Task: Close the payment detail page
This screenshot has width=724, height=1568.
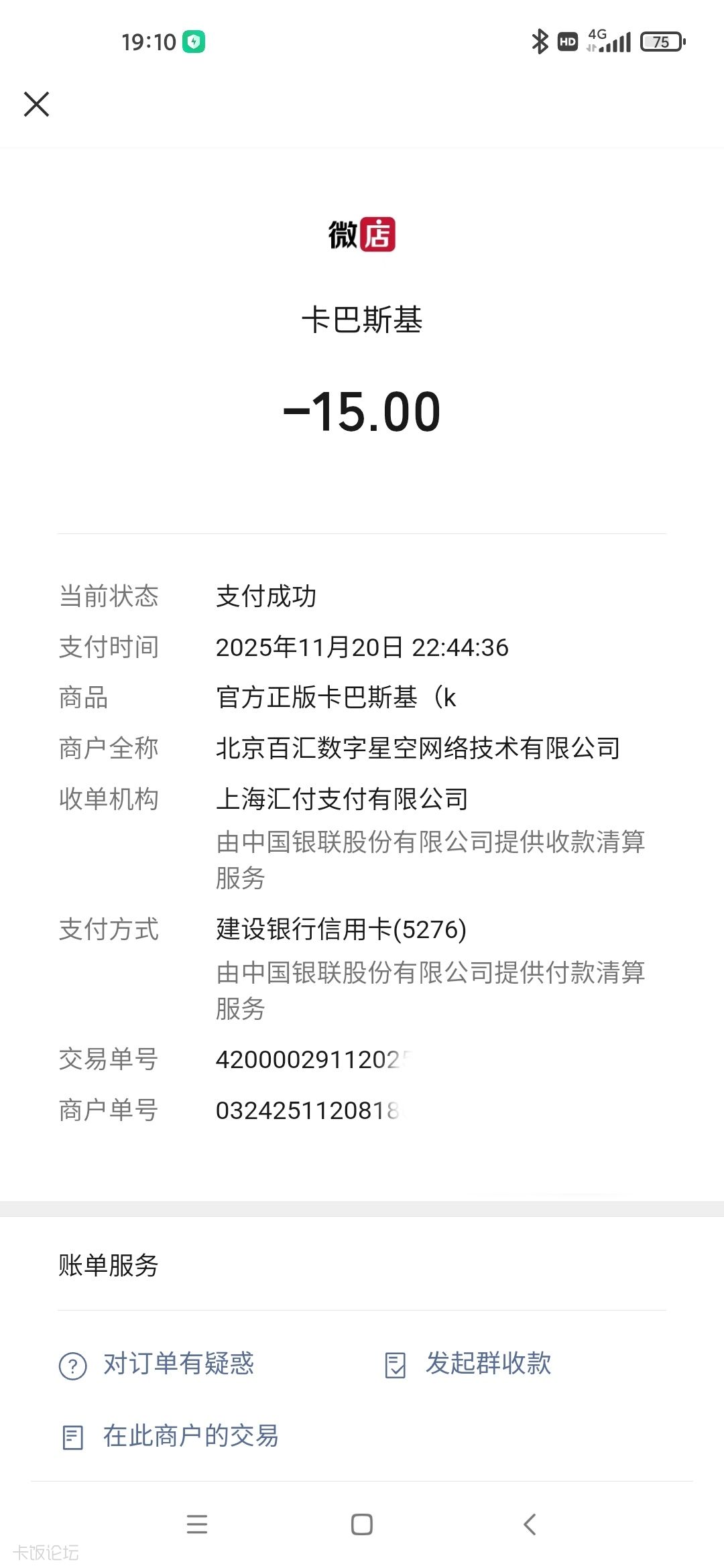Action: [x=36, y=105]
